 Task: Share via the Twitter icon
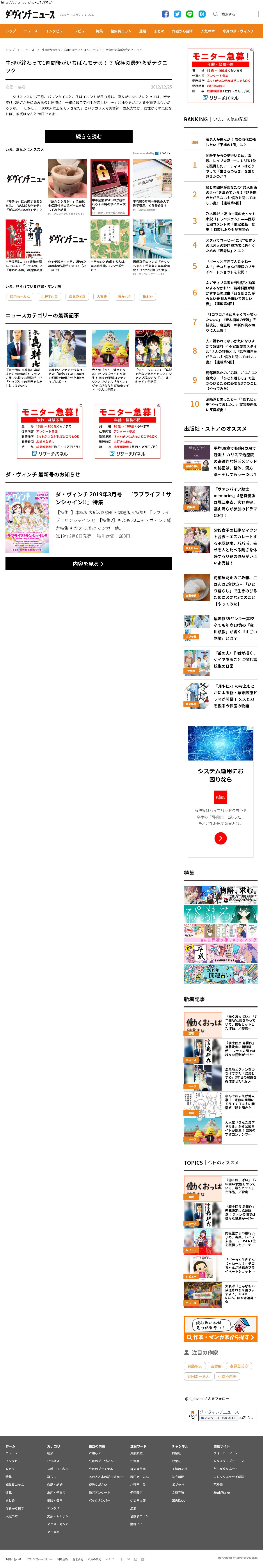[177, 14]
